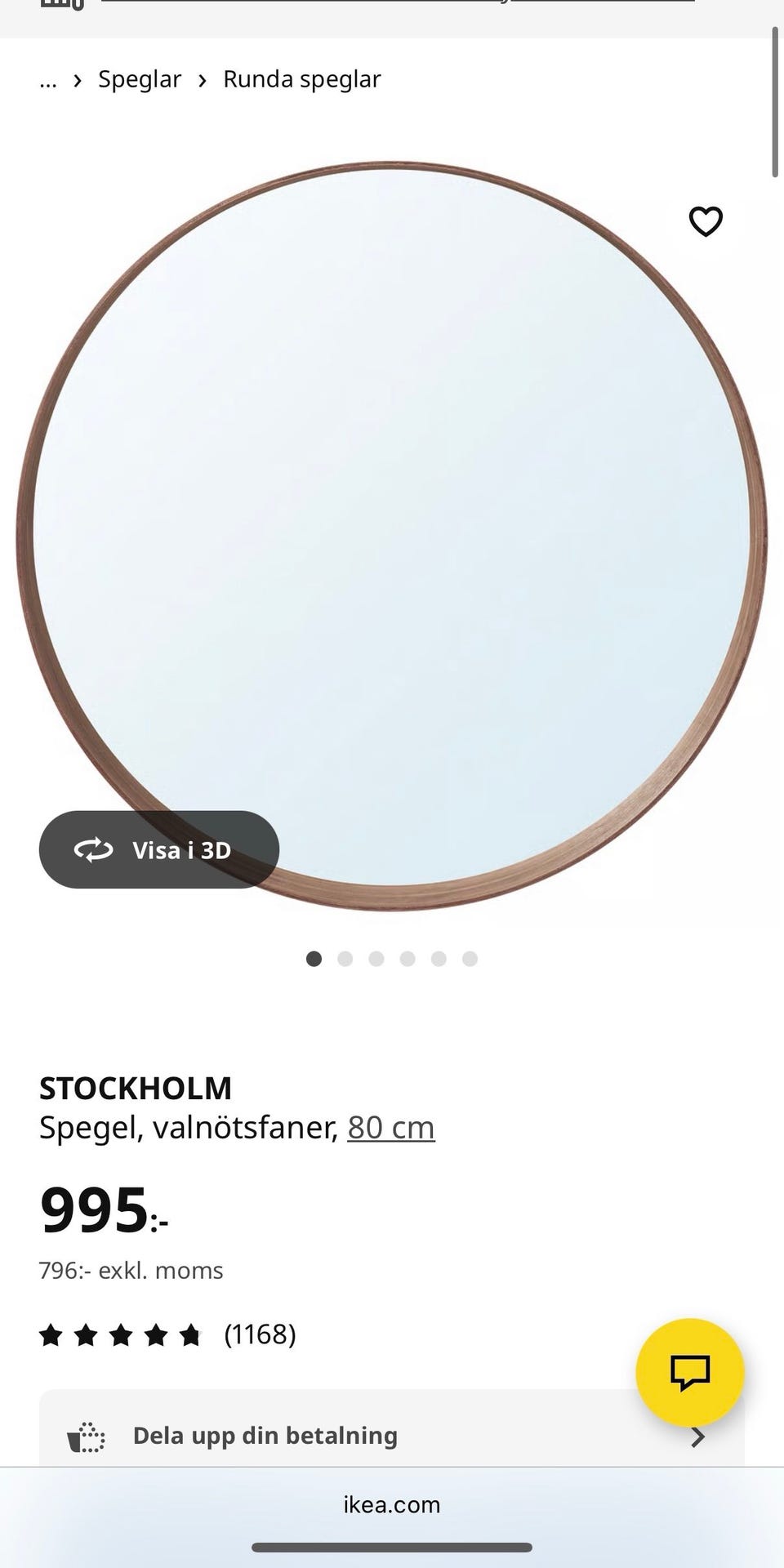Go to Runda speglar category
The height and width of the screenshot is (1568, 784).
[301, 79]
